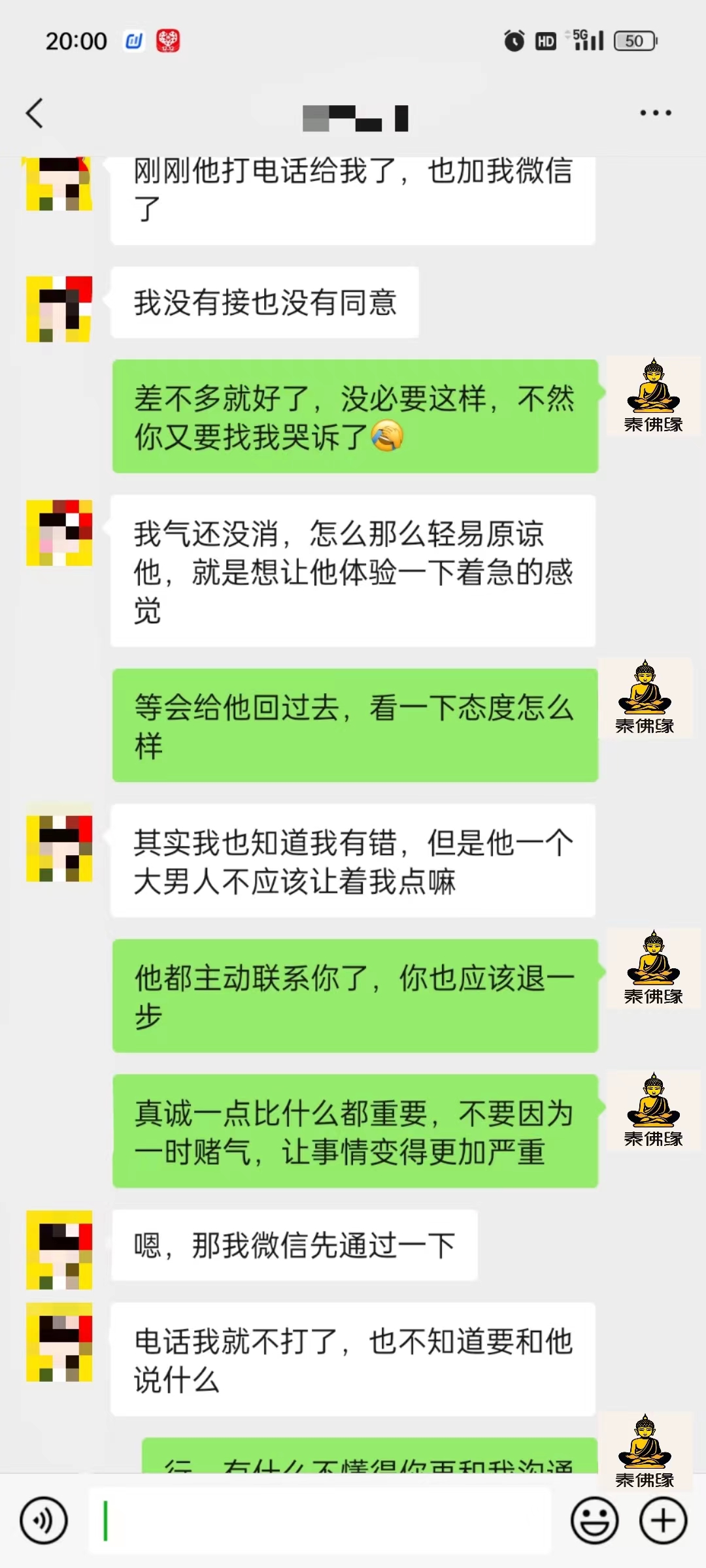Open the three-dot chat info menu
This screenshot has width=706, height=1568.
click(655, 113)
